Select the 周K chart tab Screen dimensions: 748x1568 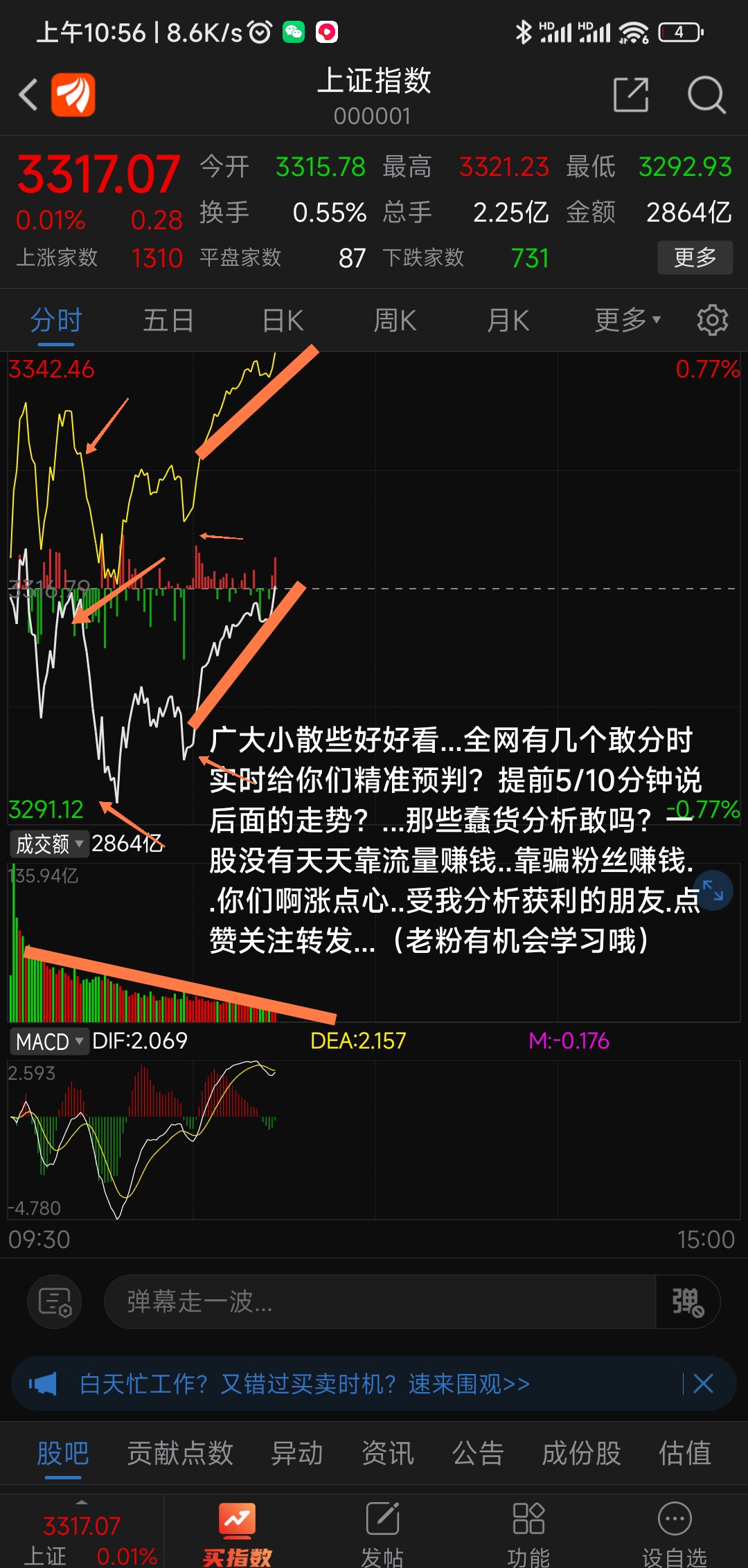(395, 321)
